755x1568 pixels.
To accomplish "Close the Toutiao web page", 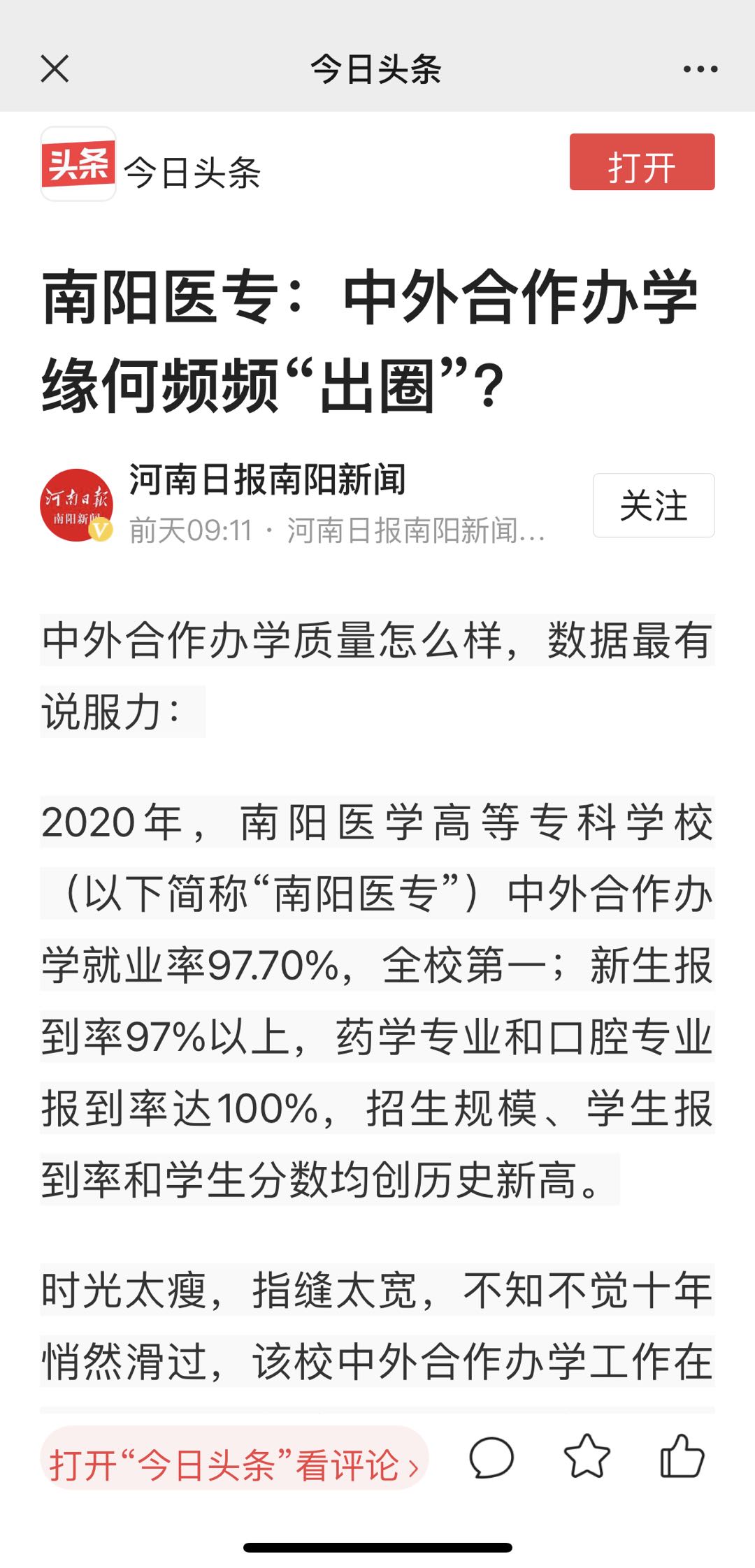I will click(55, 69).
